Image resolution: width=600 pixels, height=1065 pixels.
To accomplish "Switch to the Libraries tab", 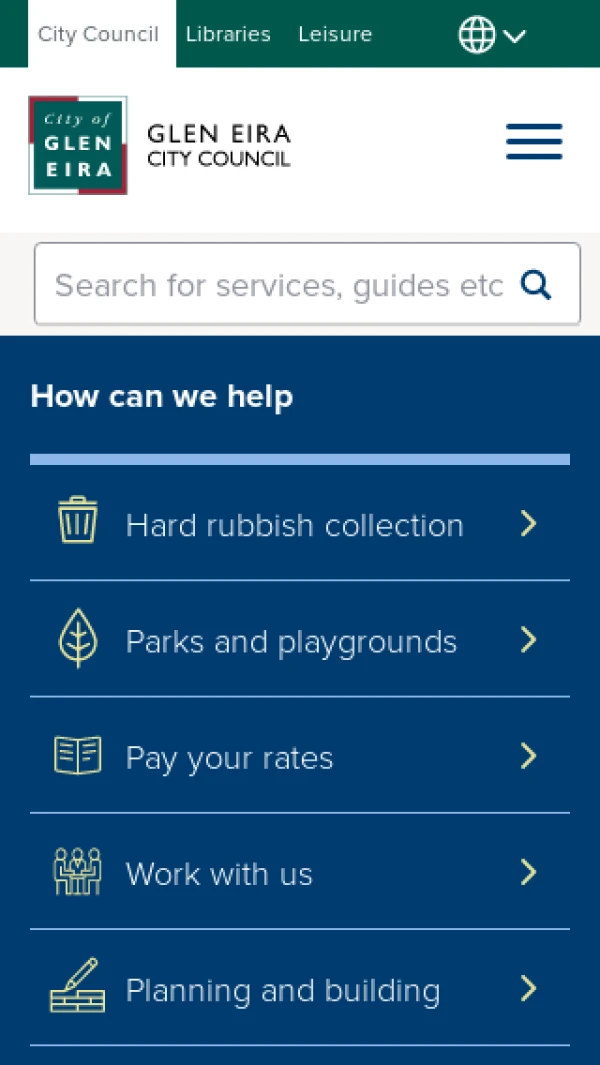I will point(228,34).
